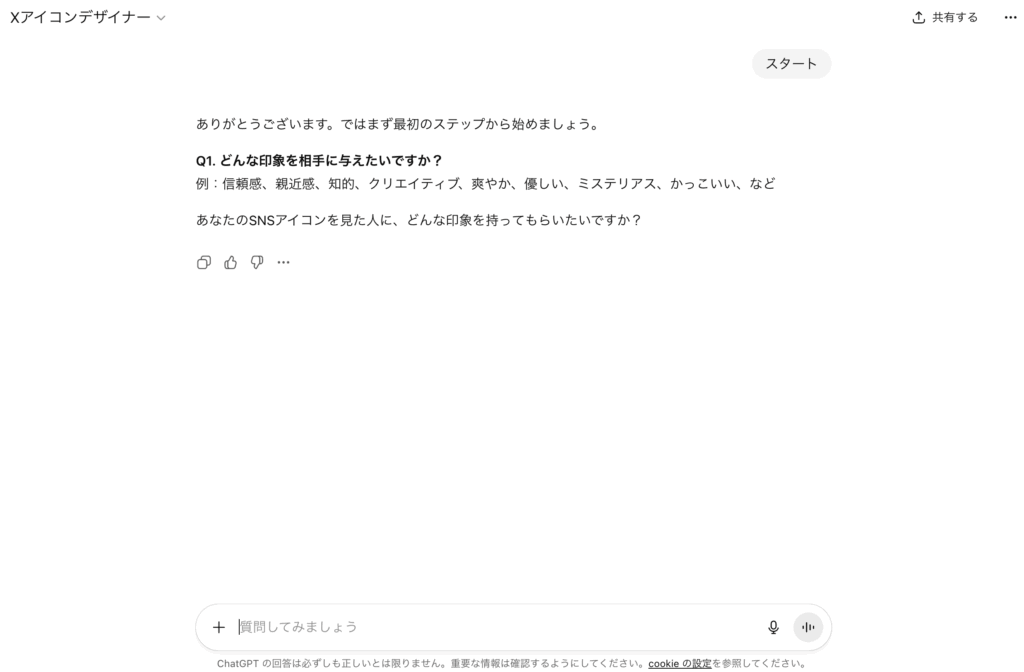1024x672 pixels.
Task: Tap the plus icon to attach files
Action: point(219,628)
